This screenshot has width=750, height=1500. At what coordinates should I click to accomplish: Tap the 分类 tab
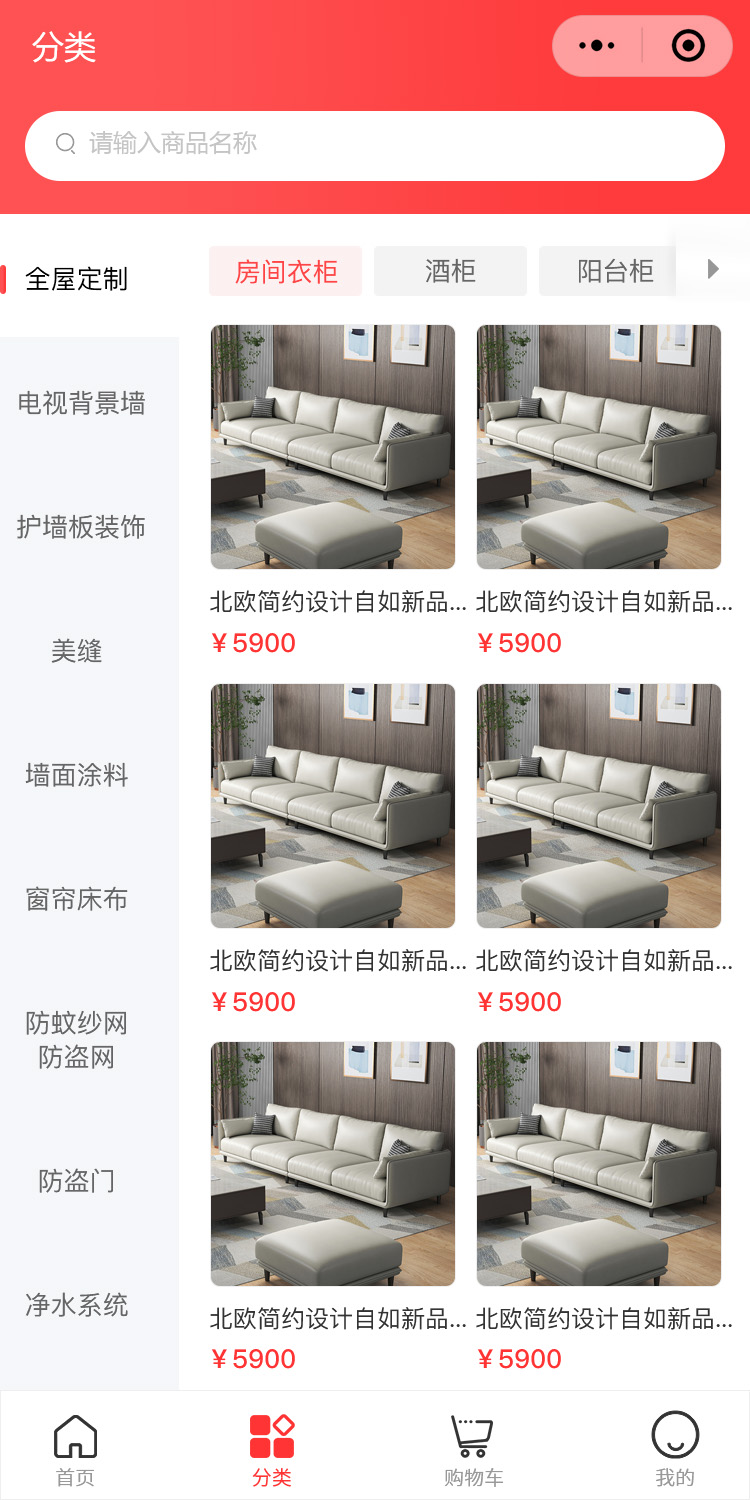(x=272, y=1448)
